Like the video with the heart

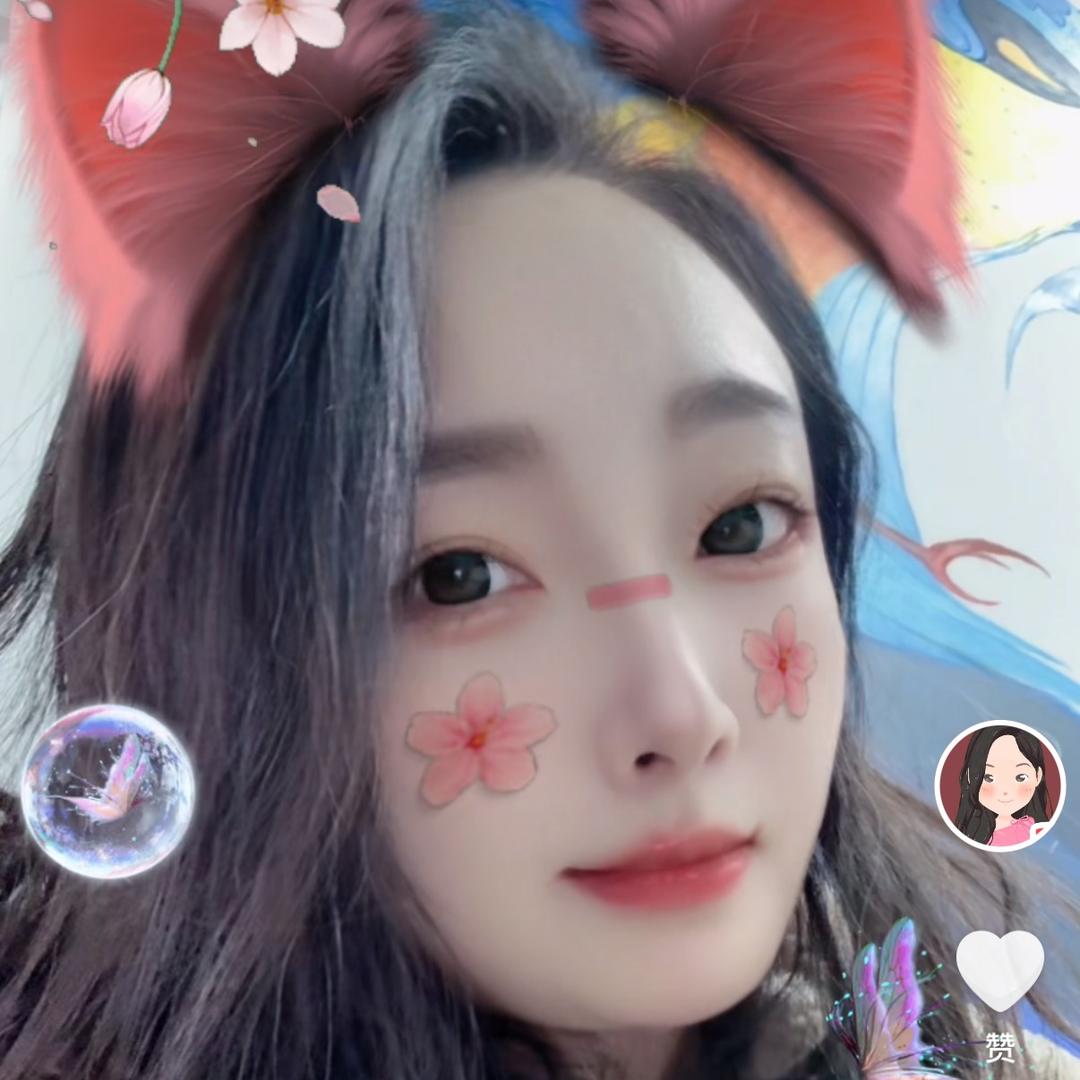pos(1000,968)
